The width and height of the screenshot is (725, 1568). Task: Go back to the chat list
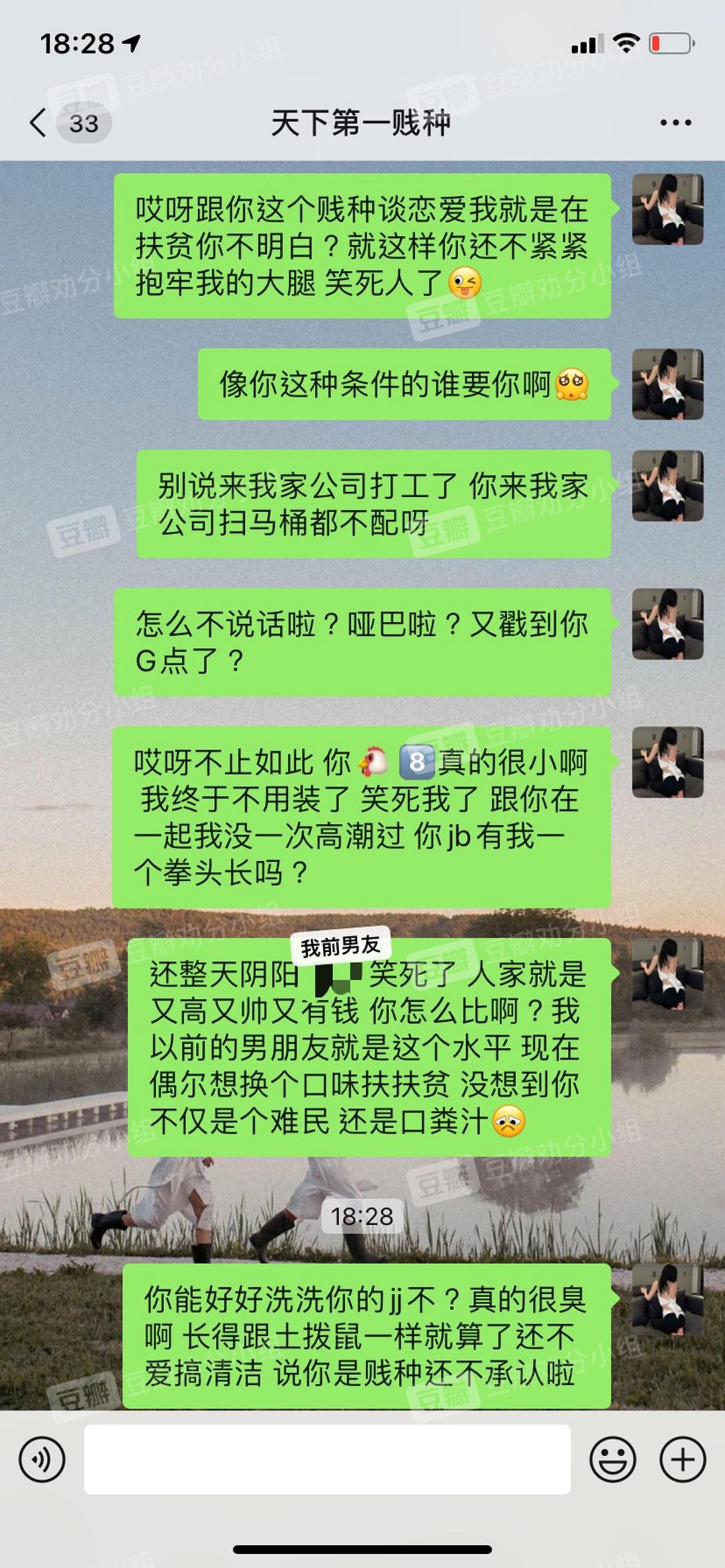pyautogui.click(x=39, y=123)
